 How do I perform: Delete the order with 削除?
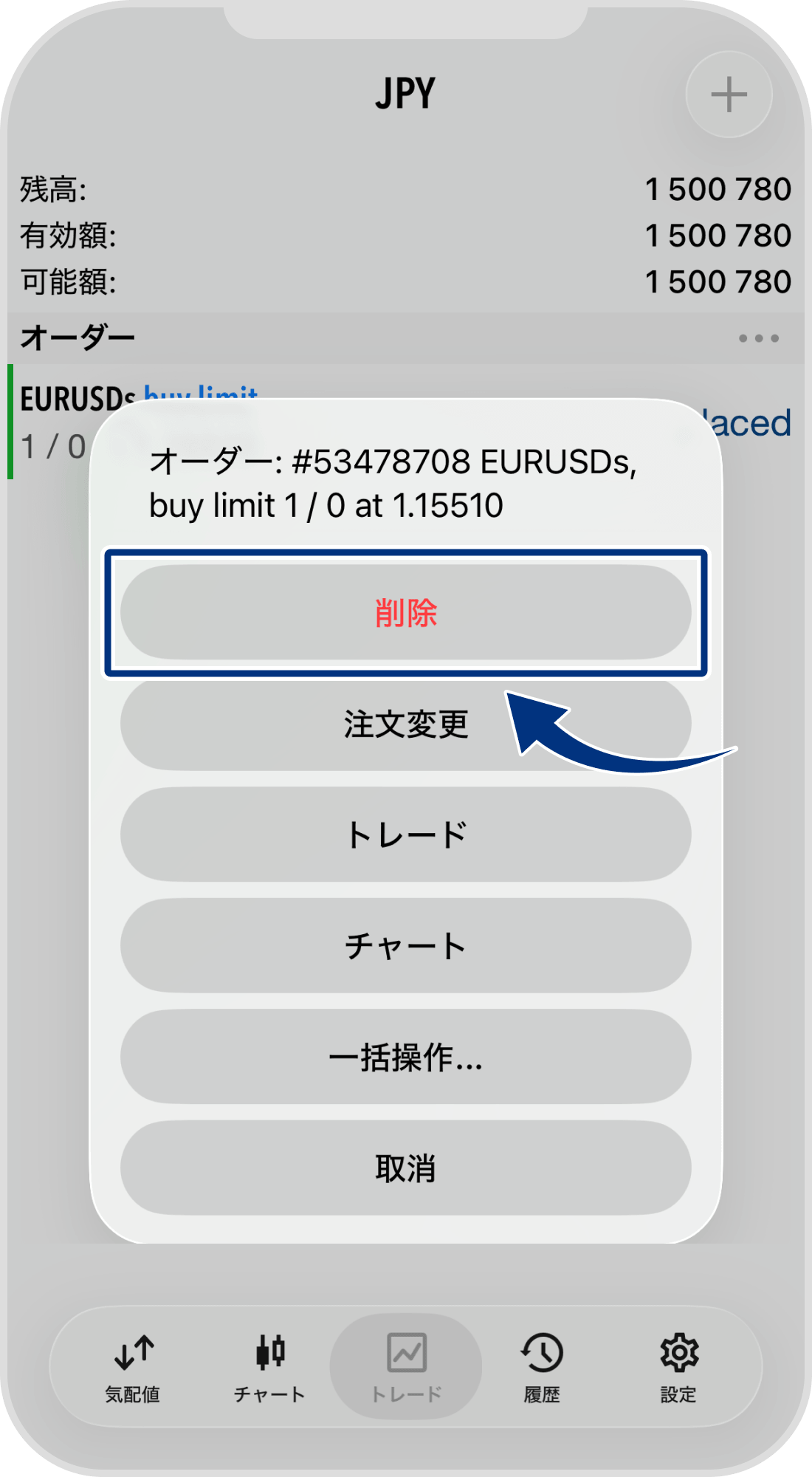pyautogui.click(x=405, y=612)
